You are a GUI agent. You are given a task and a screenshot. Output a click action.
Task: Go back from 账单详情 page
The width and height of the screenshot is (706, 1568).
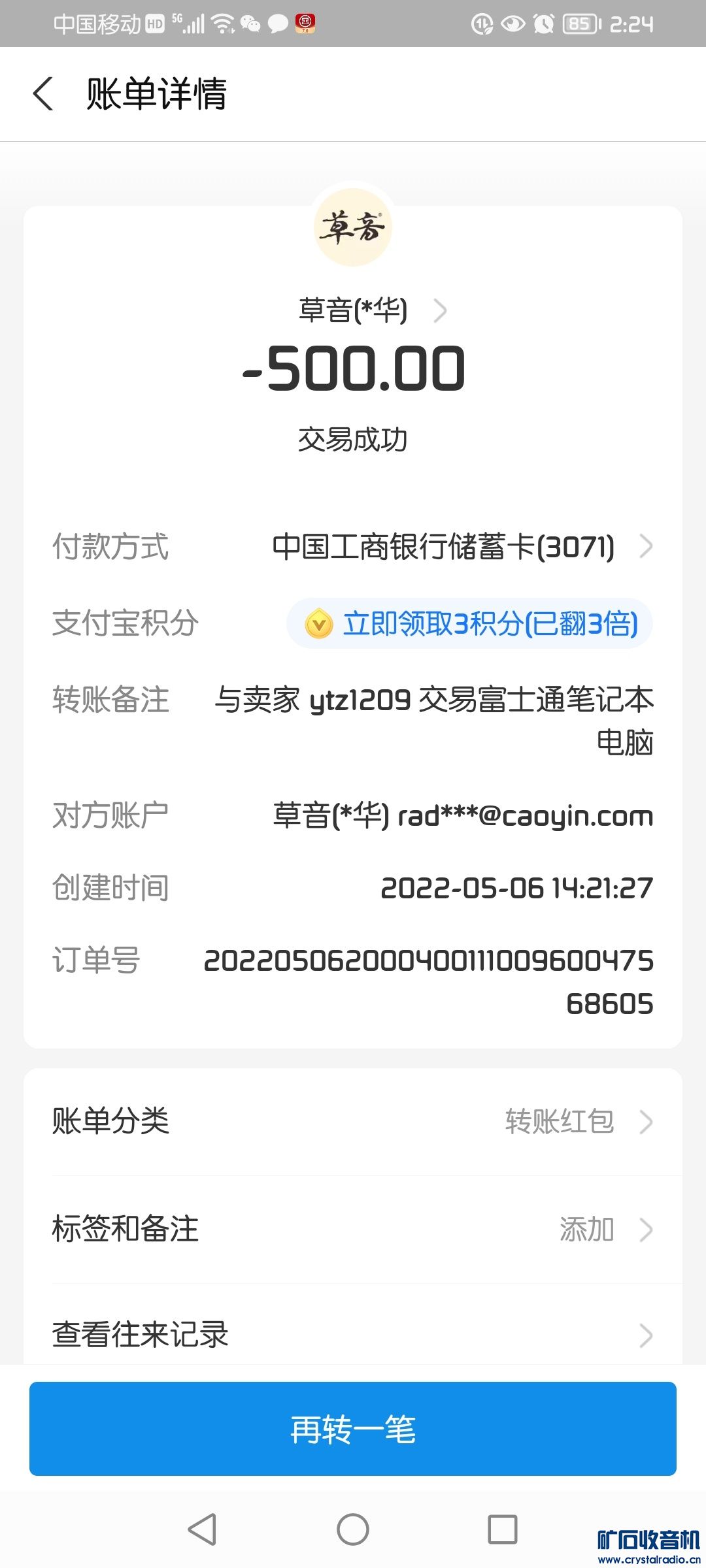pos(43,93)
